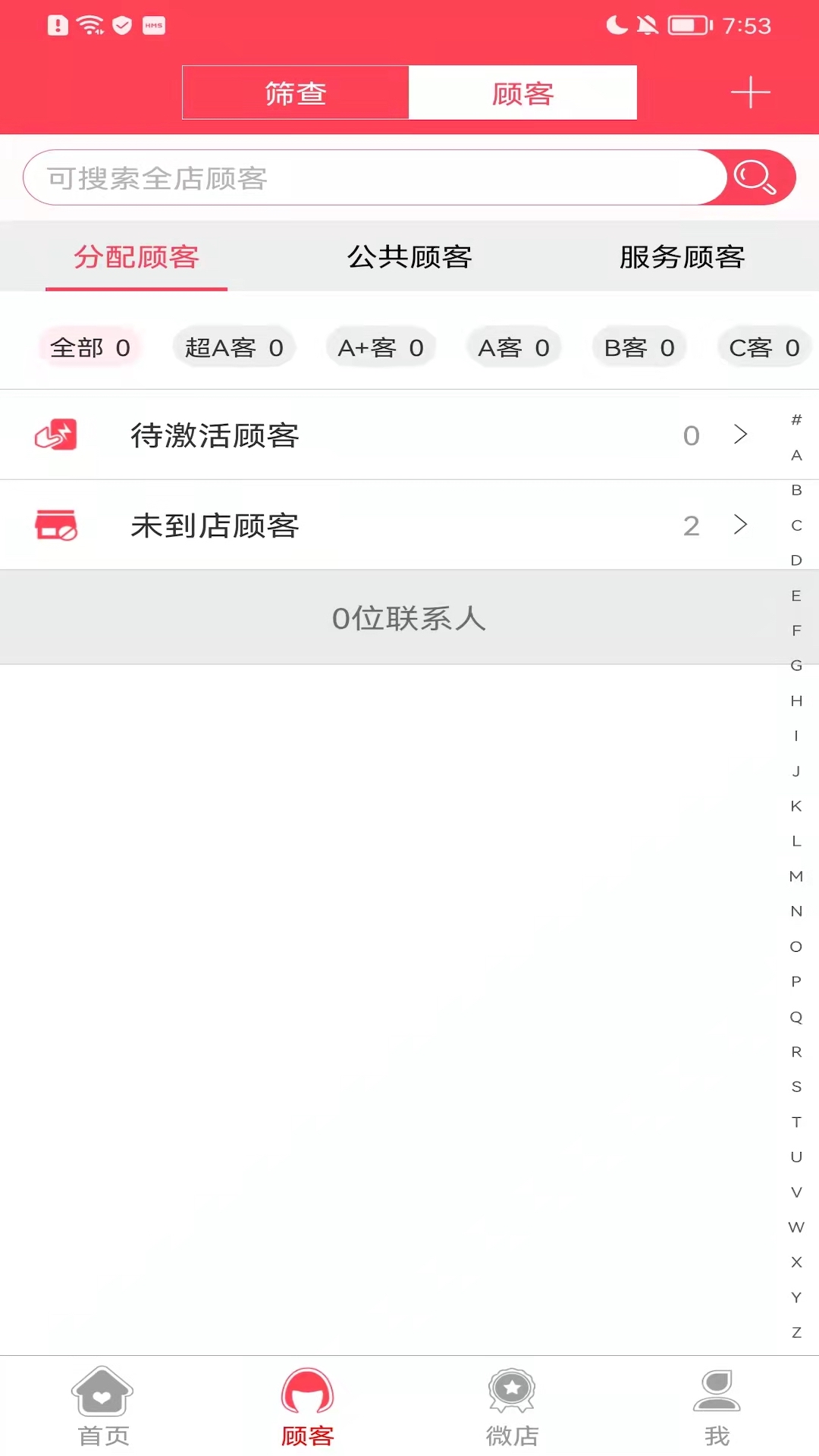Select the 分配顾客 tab
The width and height of the screenshot is (819, 1456).
pos(136,257)
